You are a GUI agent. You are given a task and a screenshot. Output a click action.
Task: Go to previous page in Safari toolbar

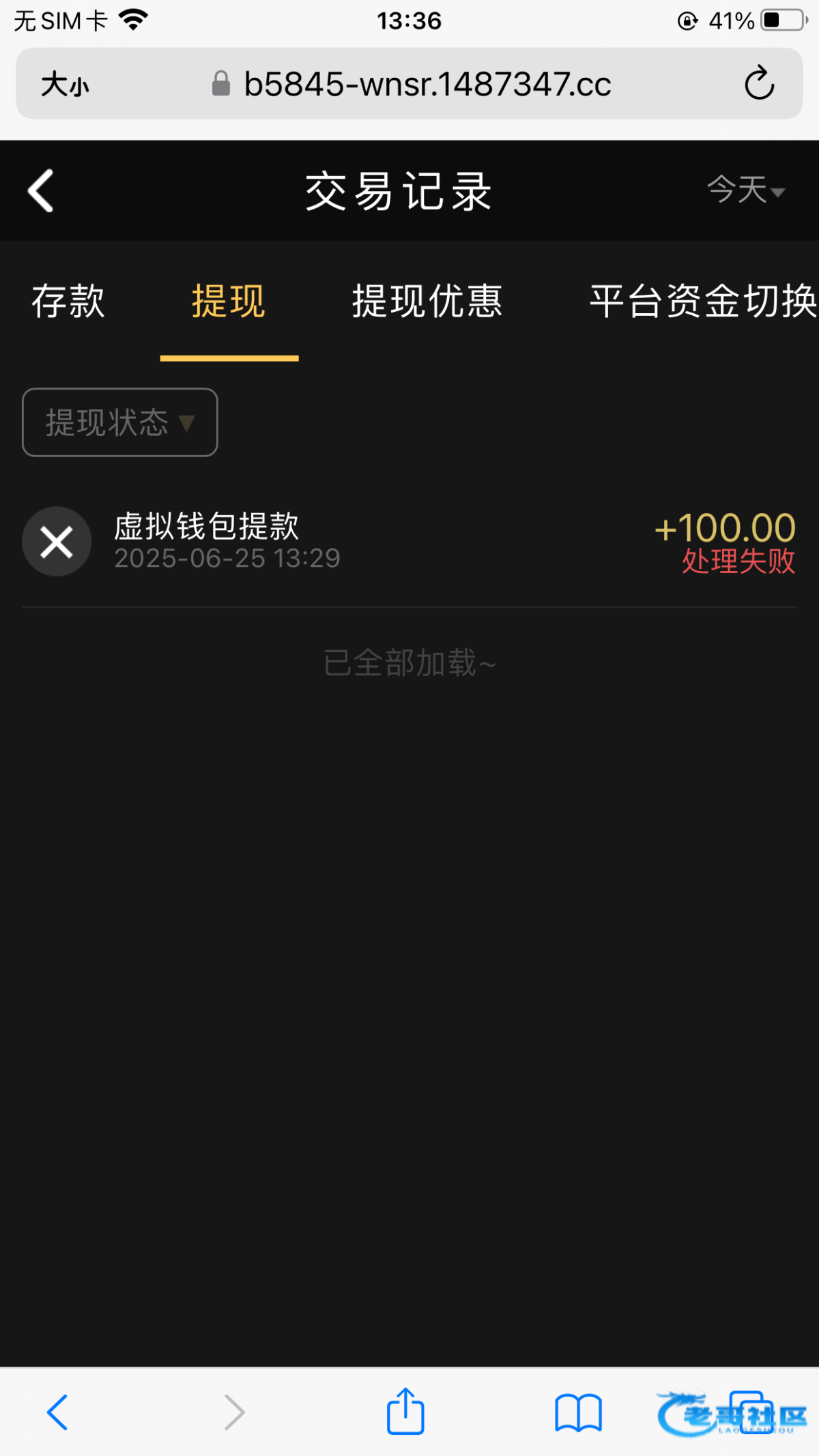tap(57, 1412)
